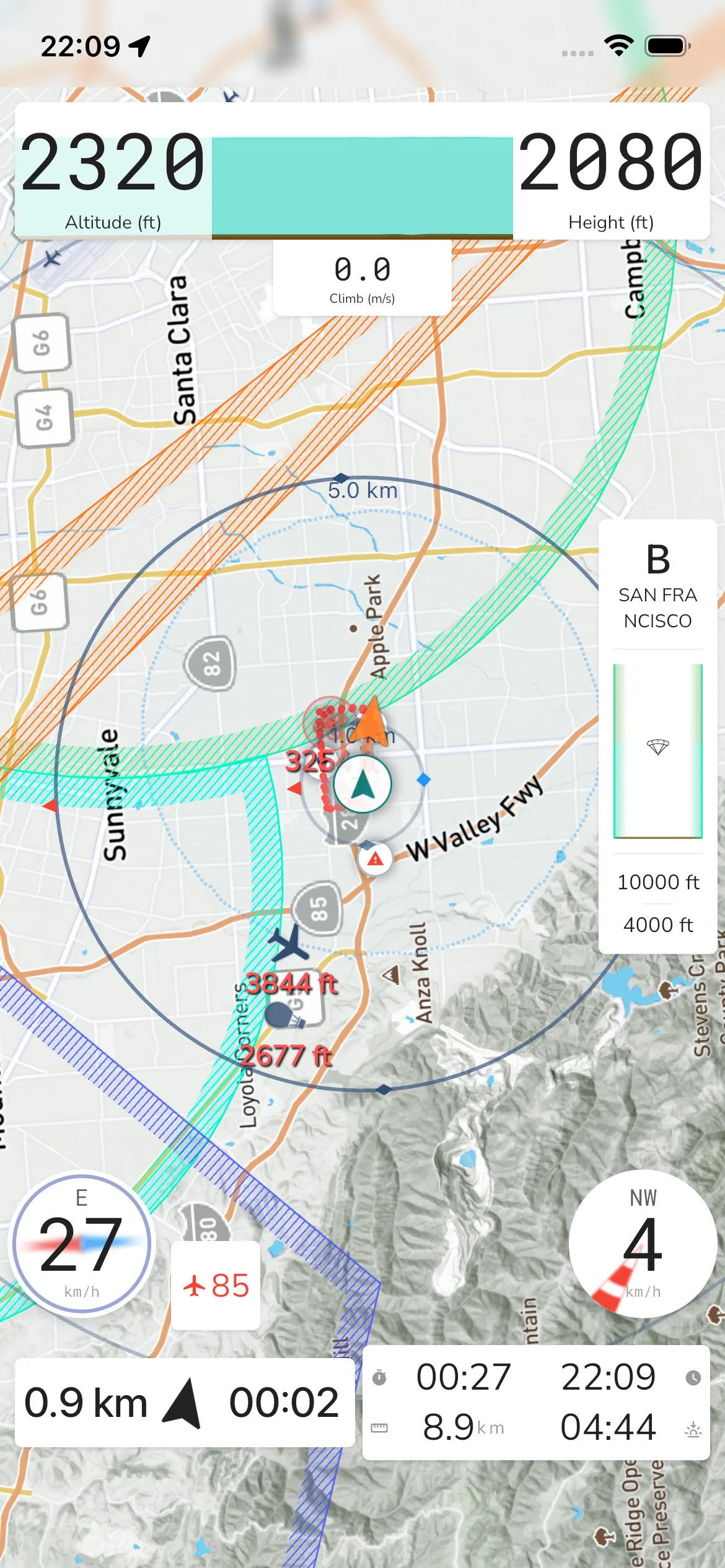Select the red airspace warning triangle marker
This screenshot has width=725, height=1568.
375,858
